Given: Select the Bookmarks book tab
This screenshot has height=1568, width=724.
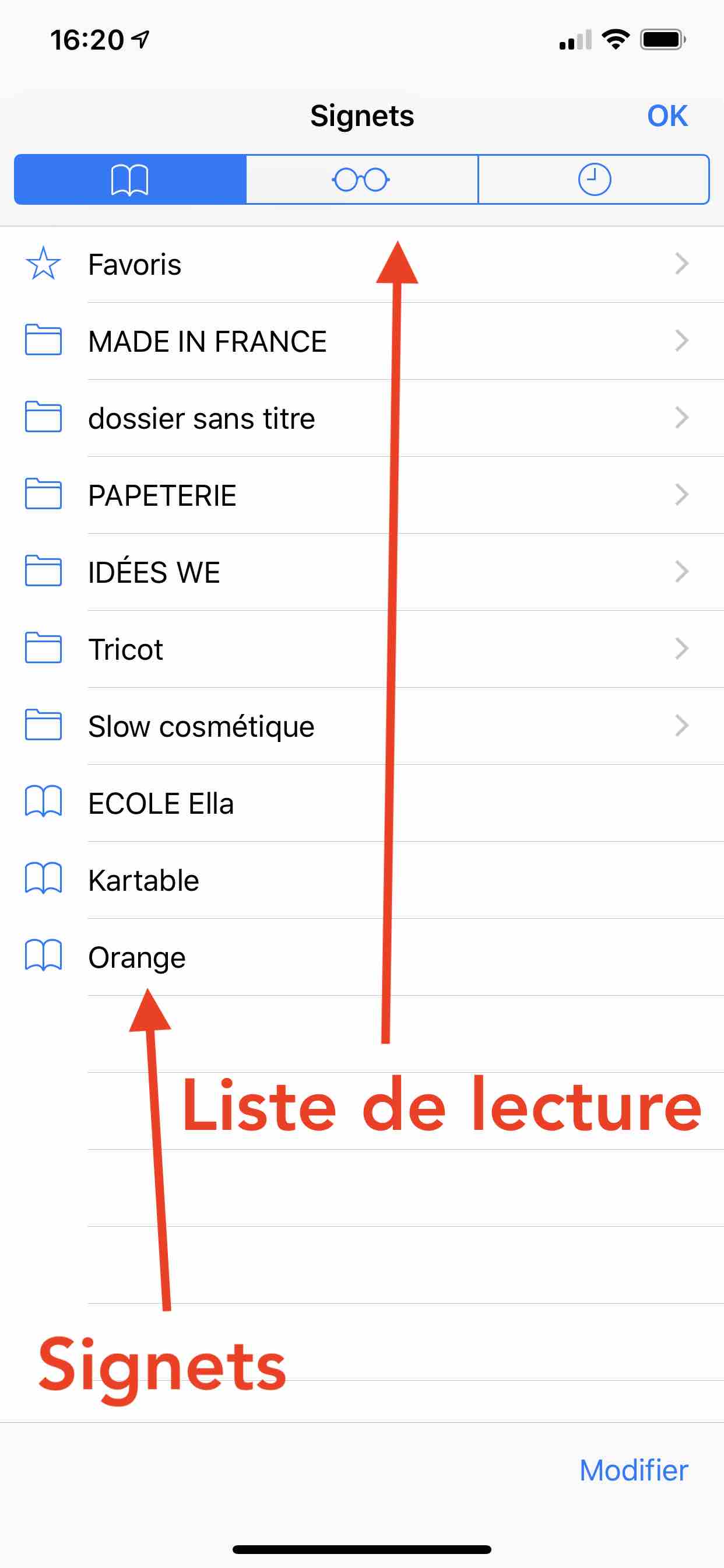Looking at the screenshot, I should click(129, 180).
